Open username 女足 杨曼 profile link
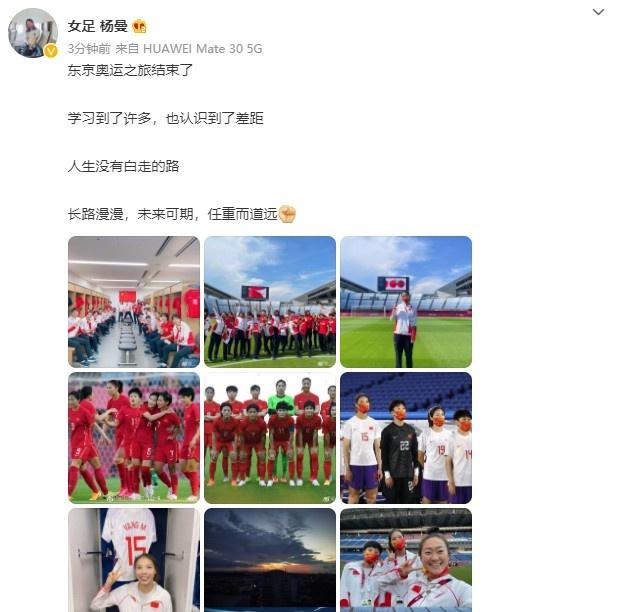The width and height of the screenshot is (619, 612). (x=96, y=26)
